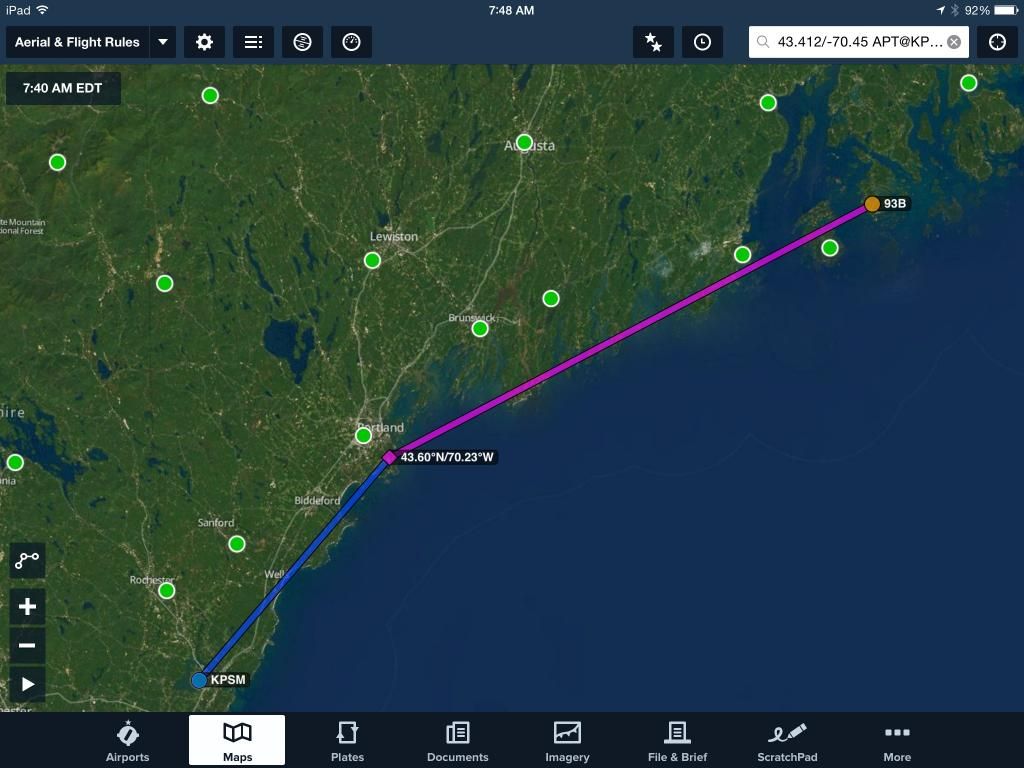The width and height of the screenshot is (1024, 768).
Task: Open map settings gear
Action: pyautogui.click(x=204, y=42)
